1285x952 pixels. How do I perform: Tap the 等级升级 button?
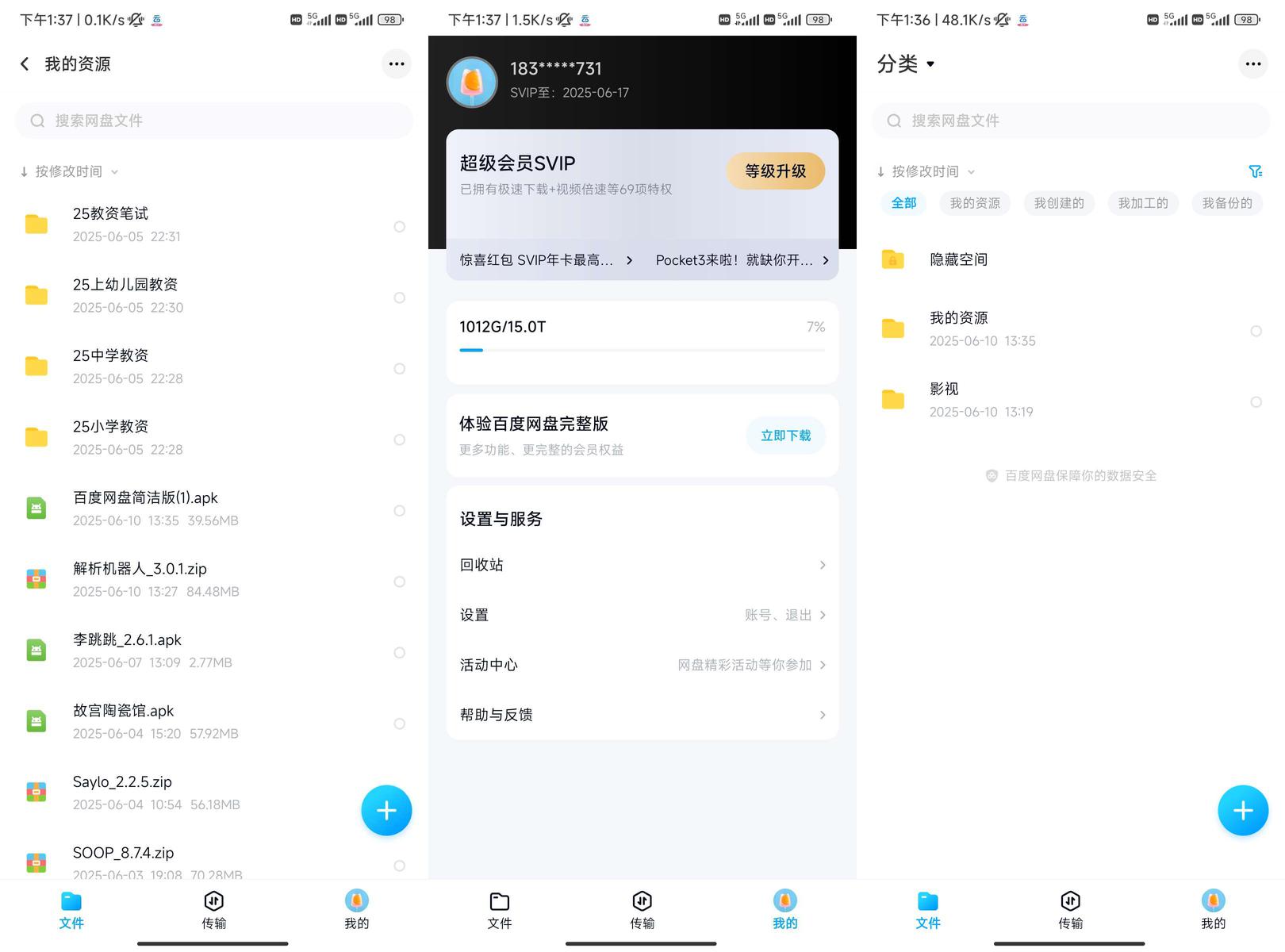[x=775, y=171]
